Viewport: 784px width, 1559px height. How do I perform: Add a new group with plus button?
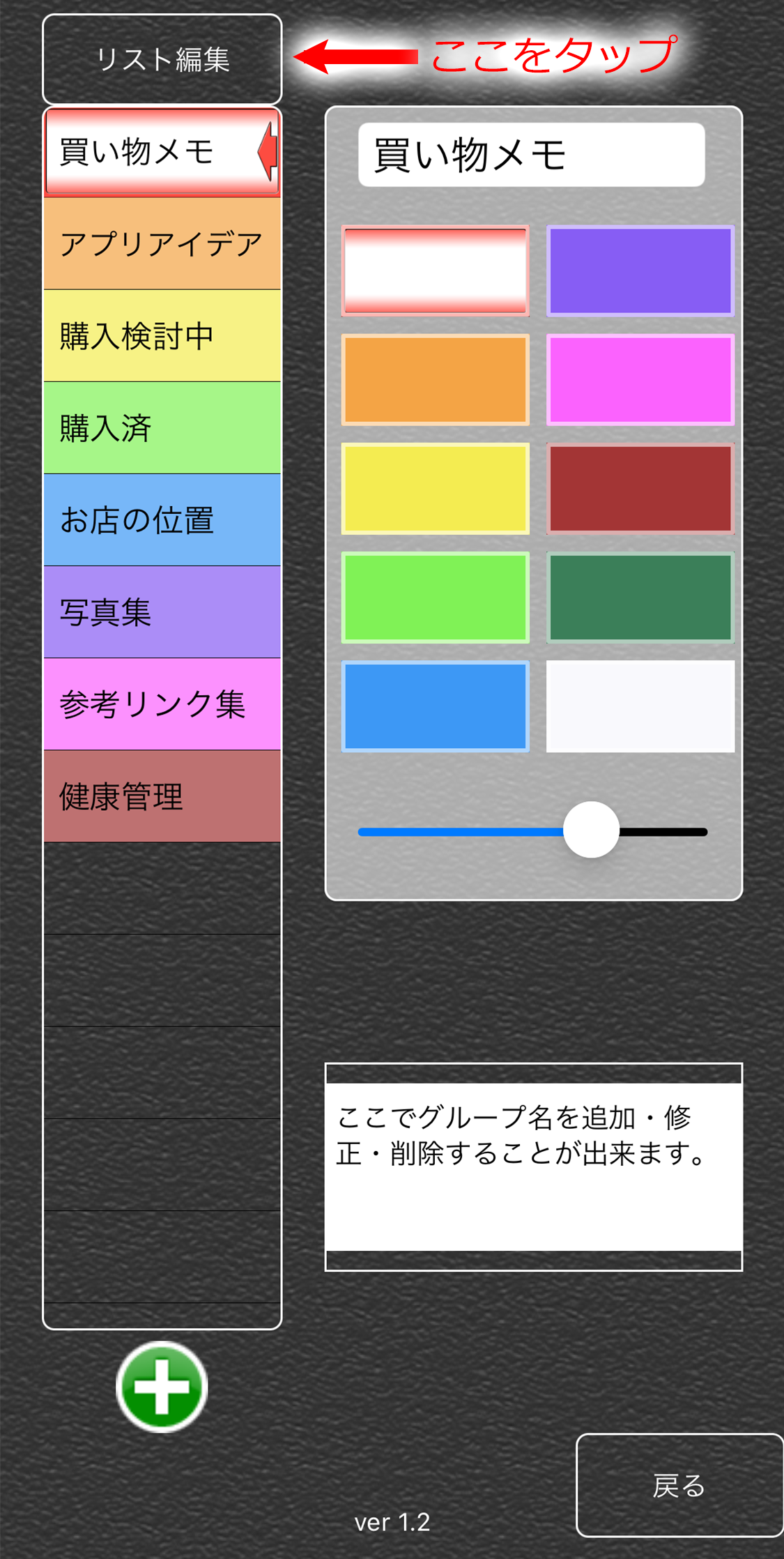[x=162, y=1387]
